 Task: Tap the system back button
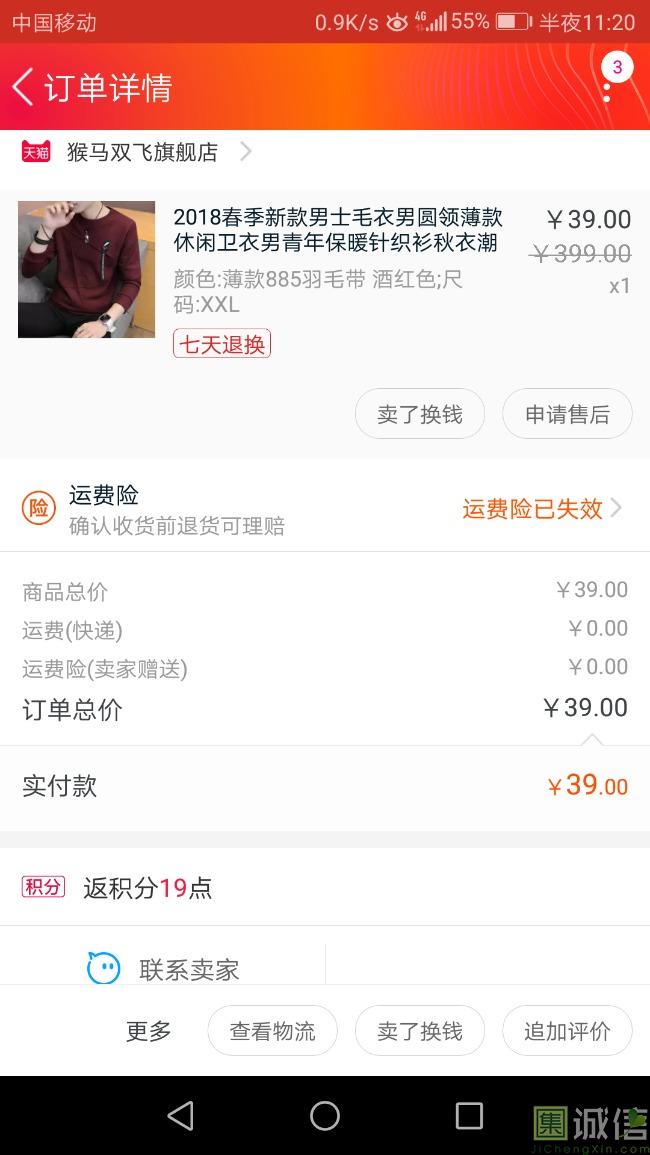pyautogui.click(x=181, y=1116)
